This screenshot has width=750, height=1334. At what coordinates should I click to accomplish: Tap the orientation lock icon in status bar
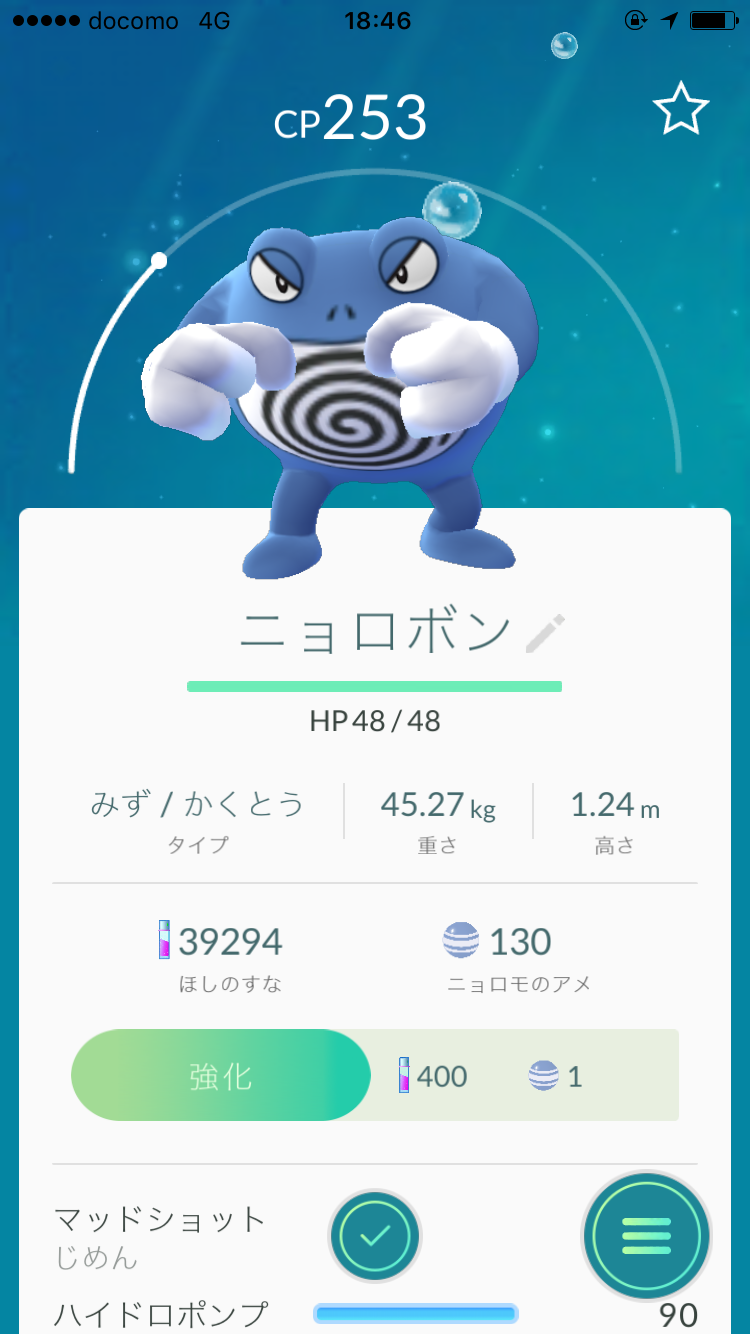pyautogui.click(x=634, y=20)
